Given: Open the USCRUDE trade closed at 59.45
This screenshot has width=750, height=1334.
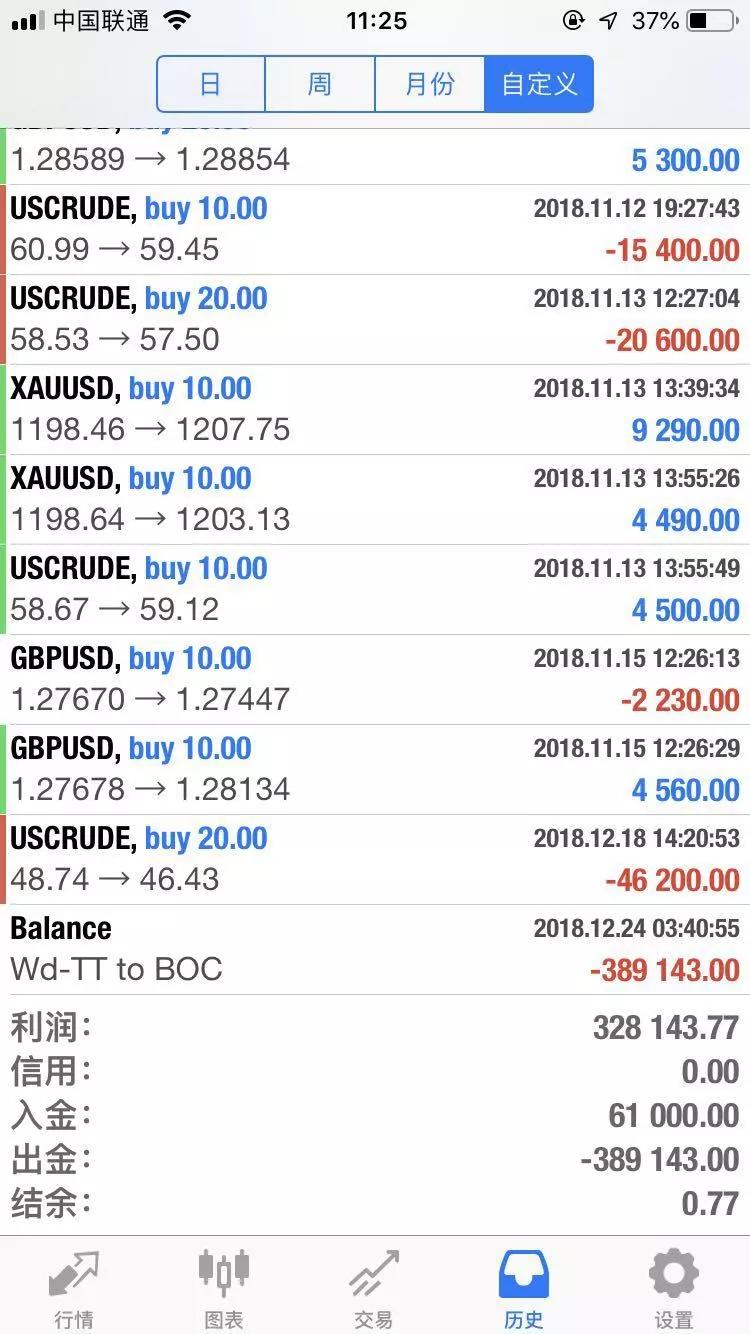Looking at the screenshot, I should tap(375, 230).
